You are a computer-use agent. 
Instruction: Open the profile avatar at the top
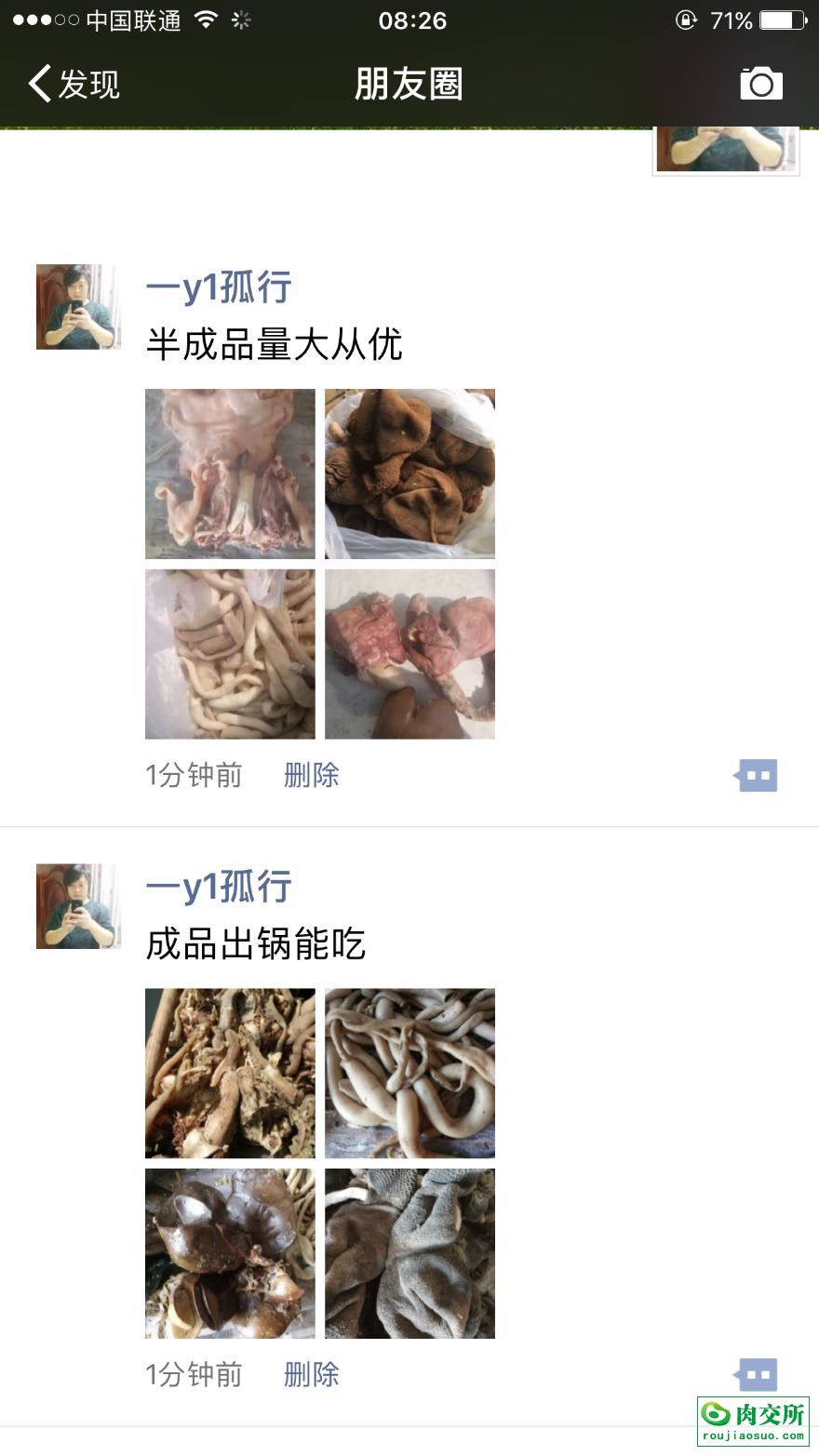coord(726,150)
